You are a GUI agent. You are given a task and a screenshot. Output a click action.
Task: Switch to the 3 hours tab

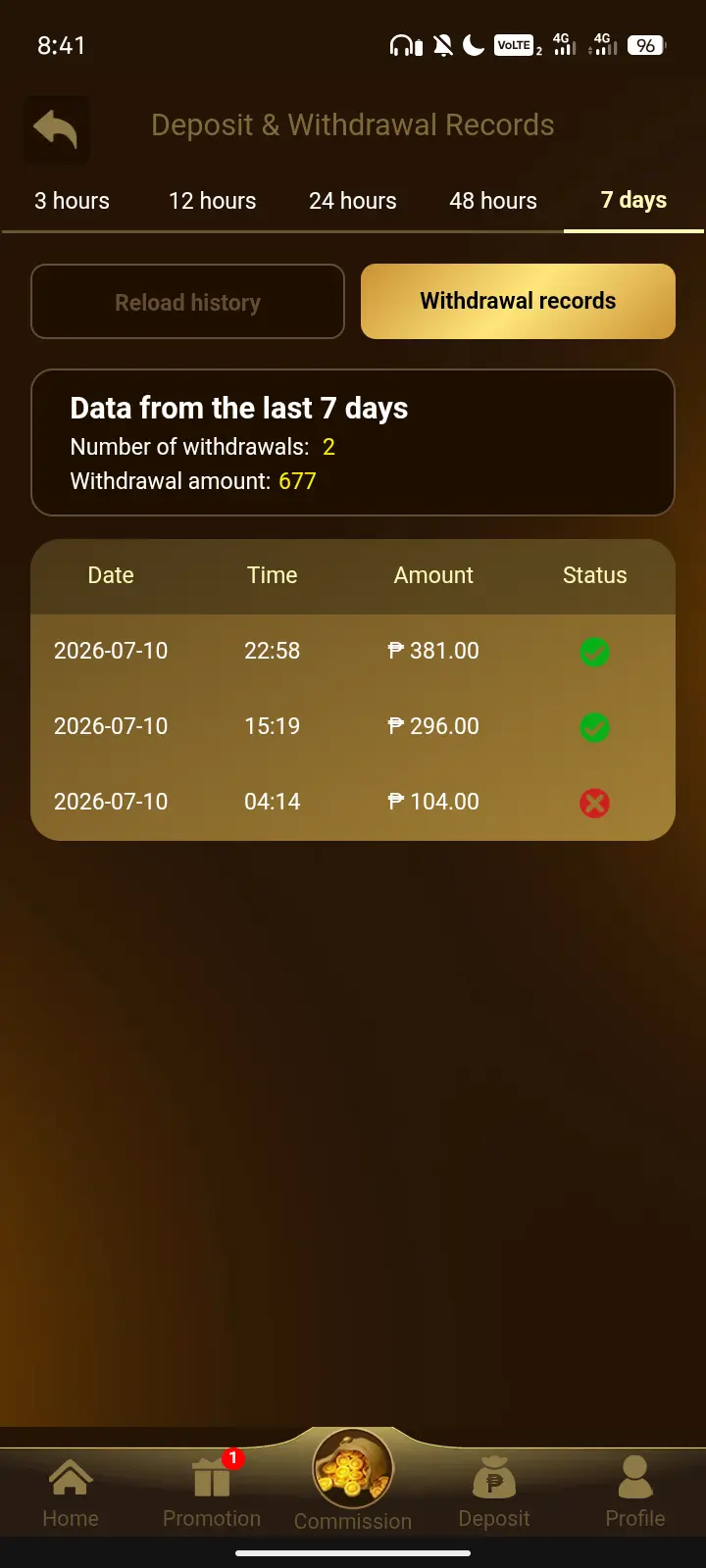click(x=72, y=201)
